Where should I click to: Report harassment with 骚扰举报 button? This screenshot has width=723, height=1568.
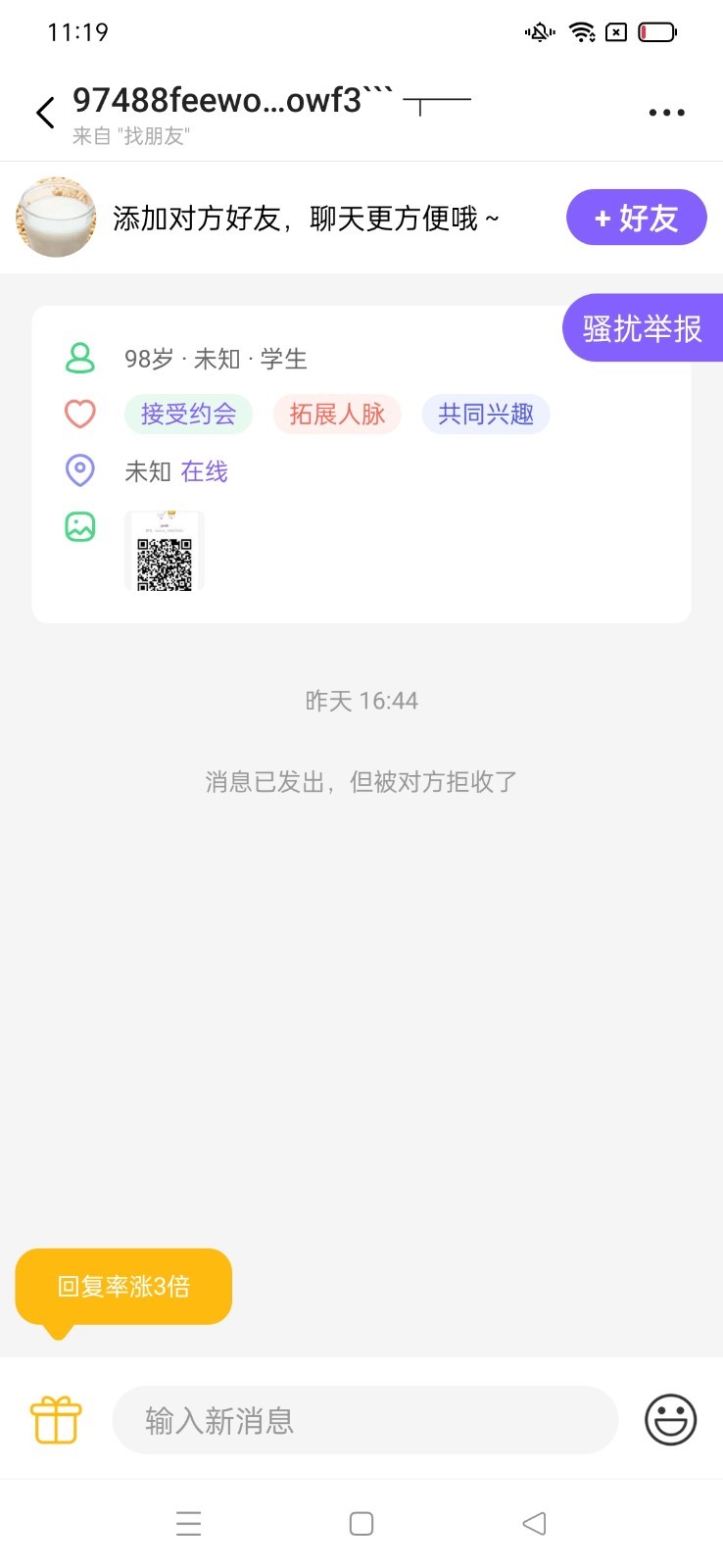point(642,328)
